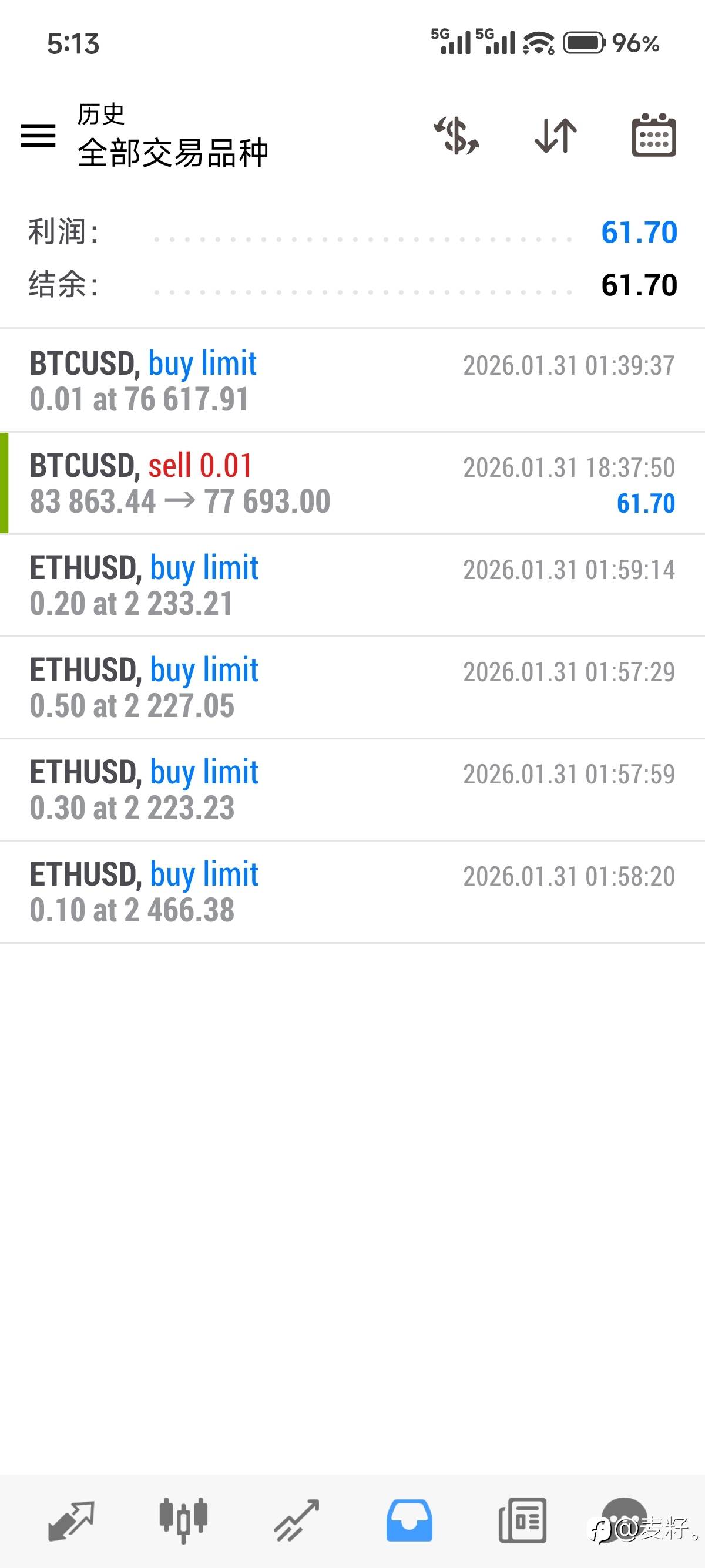The height and width of the screenshot is (1568, 705).
Task: Expand the ETHUSD buy limit at 2 233.21
Action: tap(352, 586)
